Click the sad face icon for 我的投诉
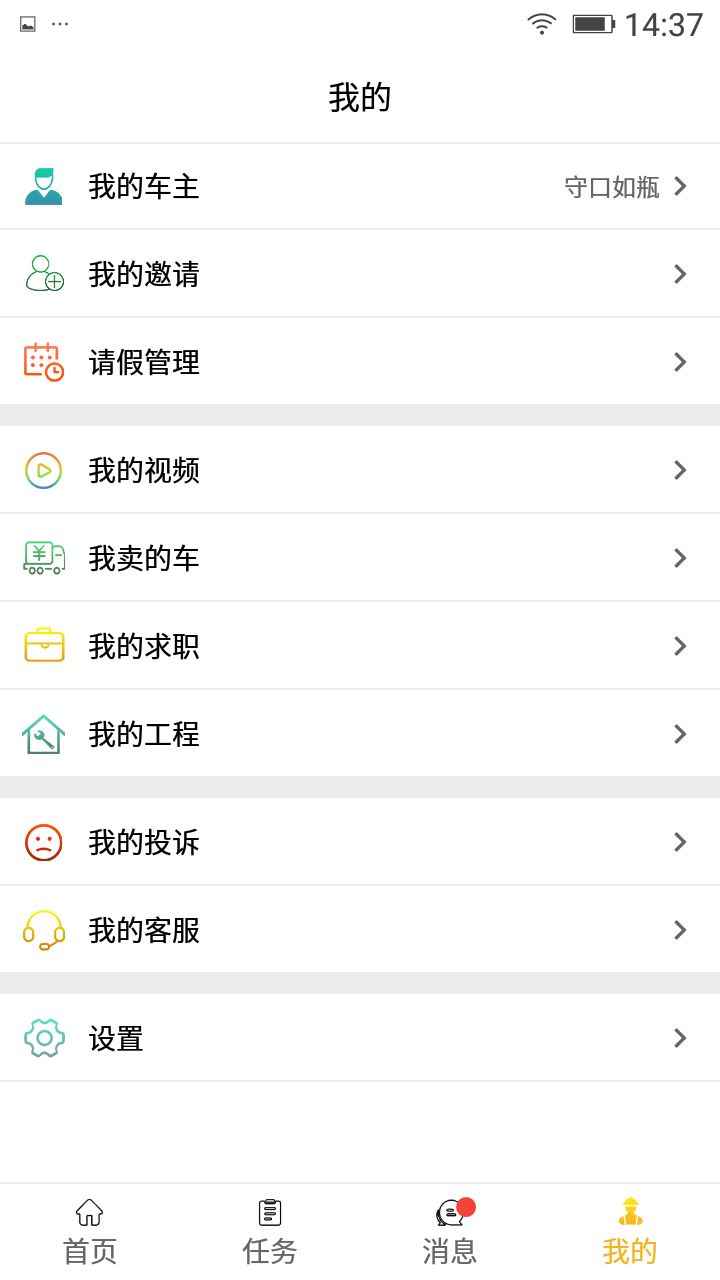The width and height of the screenshot is (720, 1280). [x=41, y=841]
